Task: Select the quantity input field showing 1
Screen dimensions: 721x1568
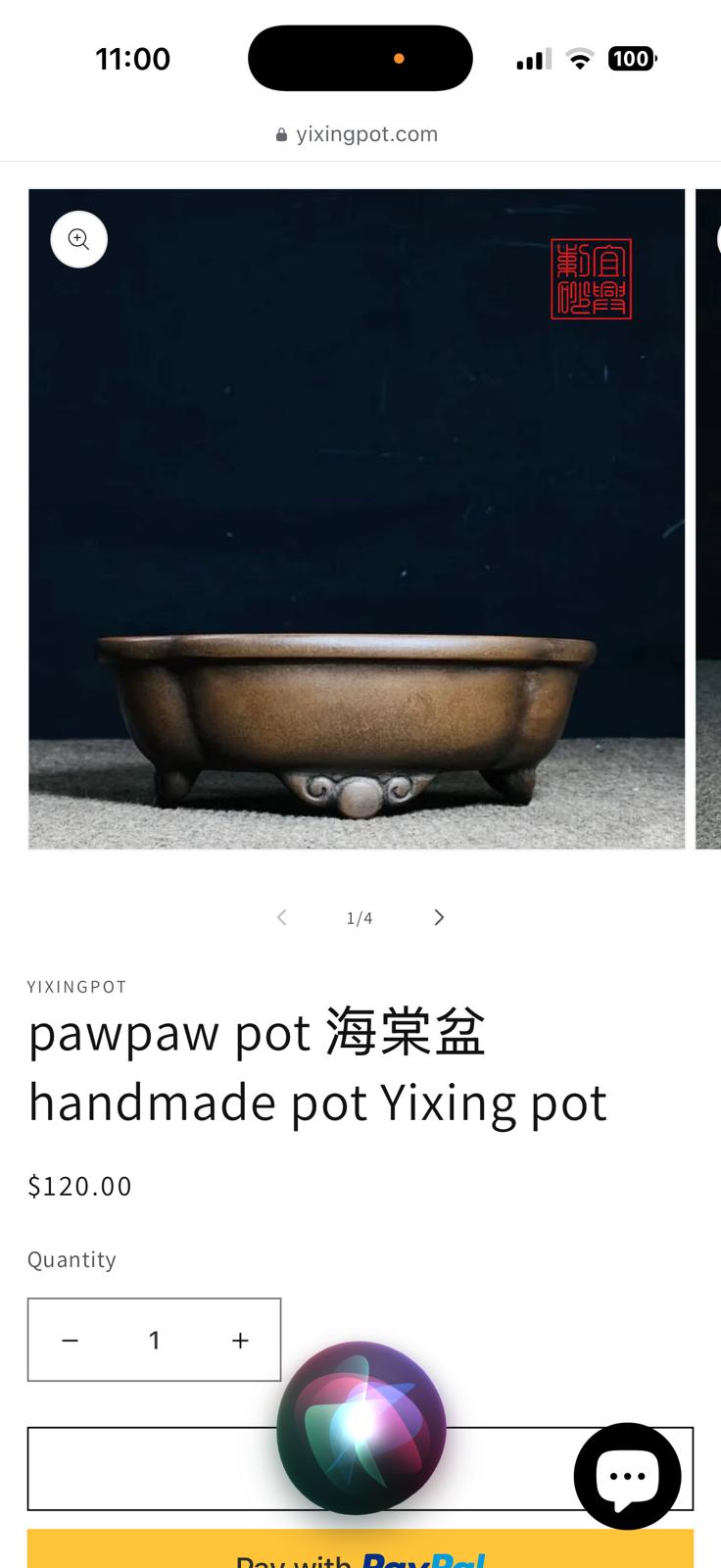Action: (154, 1340)
